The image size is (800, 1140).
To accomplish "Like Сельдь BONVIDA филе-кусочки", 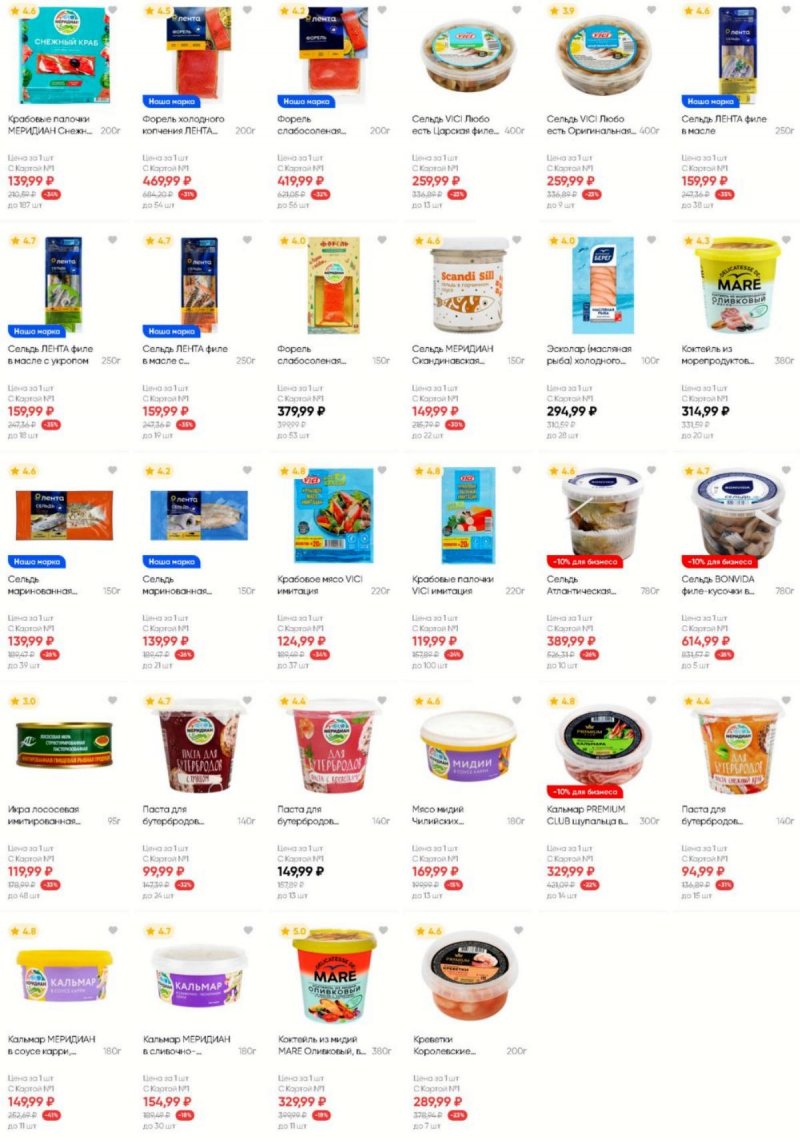I will (786, 470).
